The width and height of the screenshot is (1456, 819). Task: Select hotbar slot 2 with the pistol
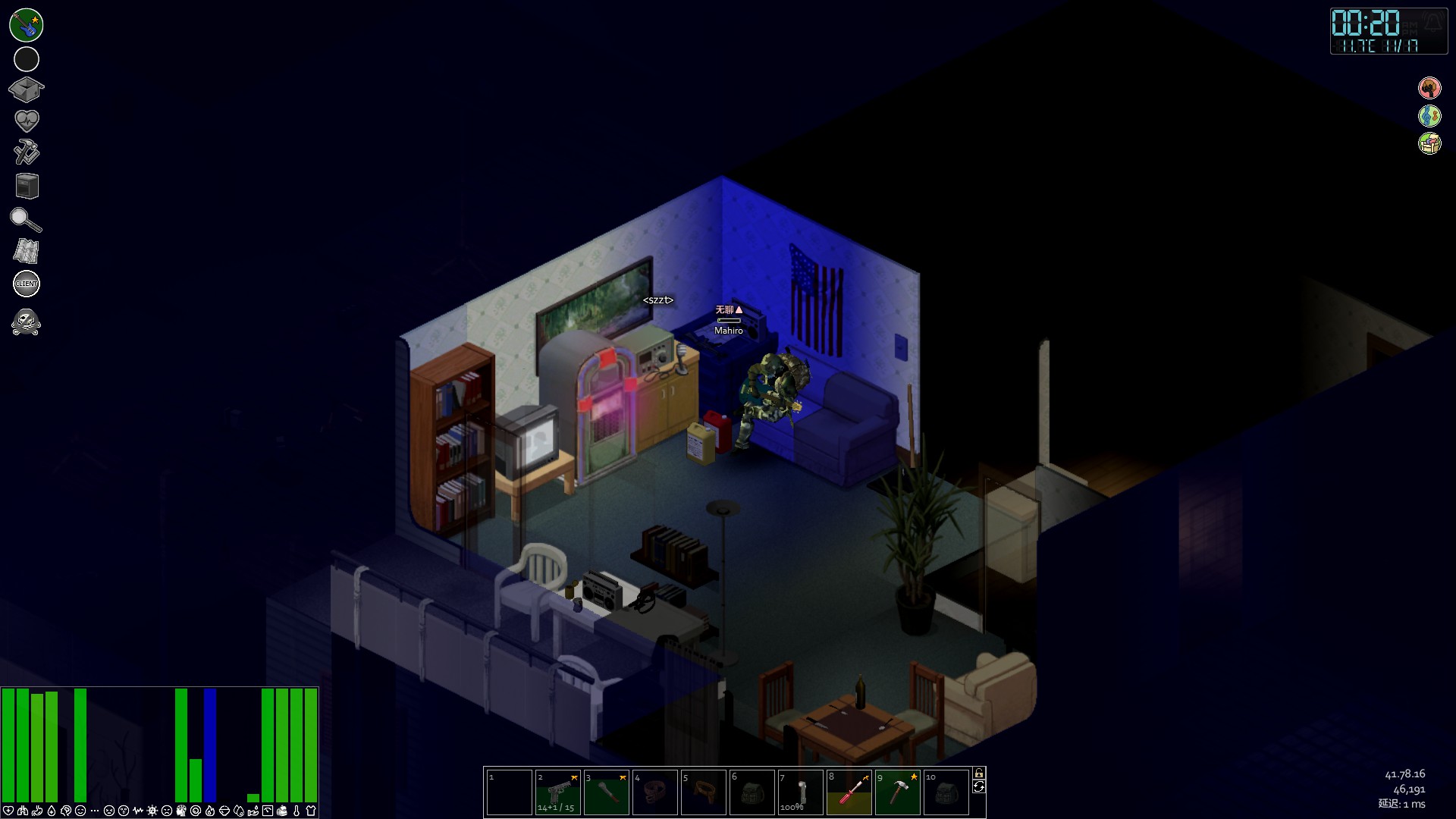click(x=557, y=792)
